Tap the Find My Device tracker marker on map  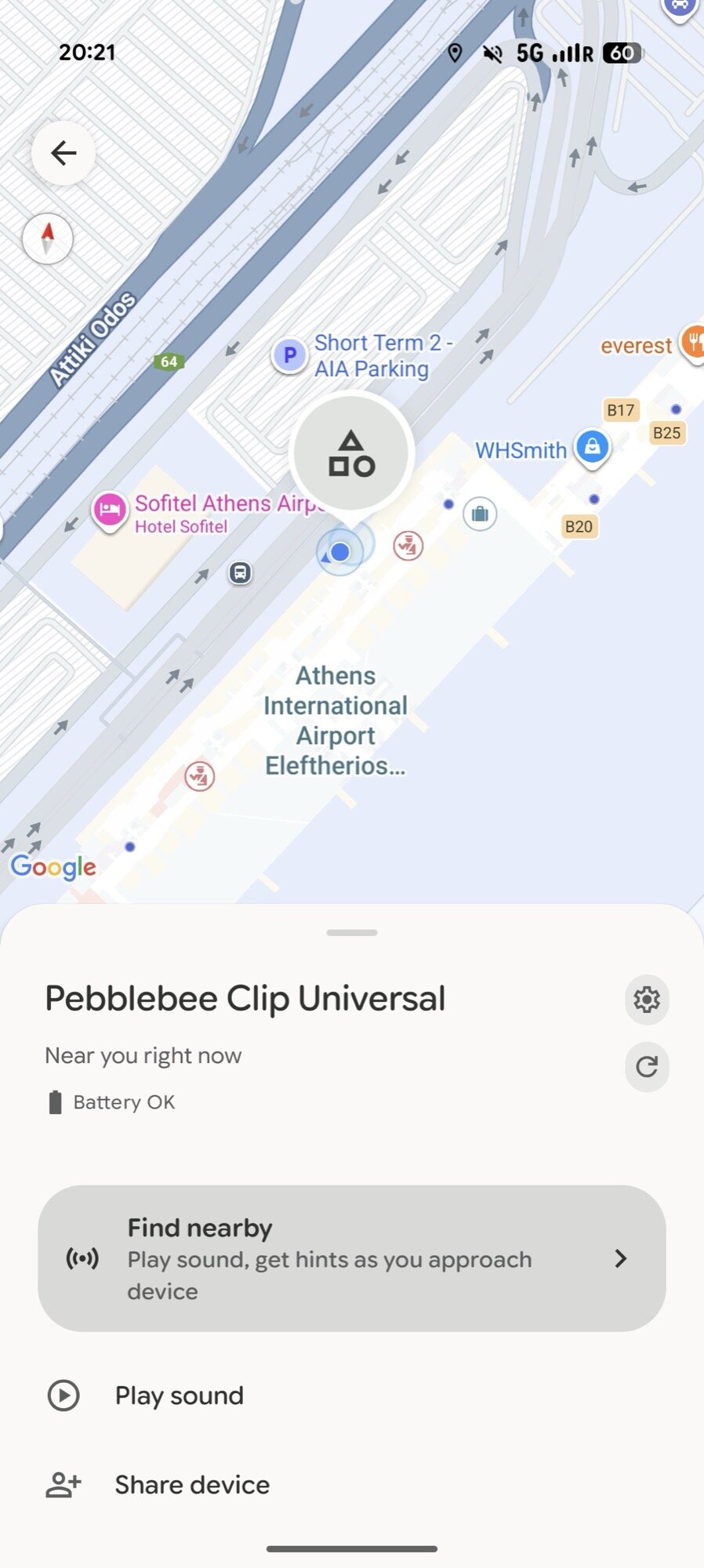tap(351, 455)
